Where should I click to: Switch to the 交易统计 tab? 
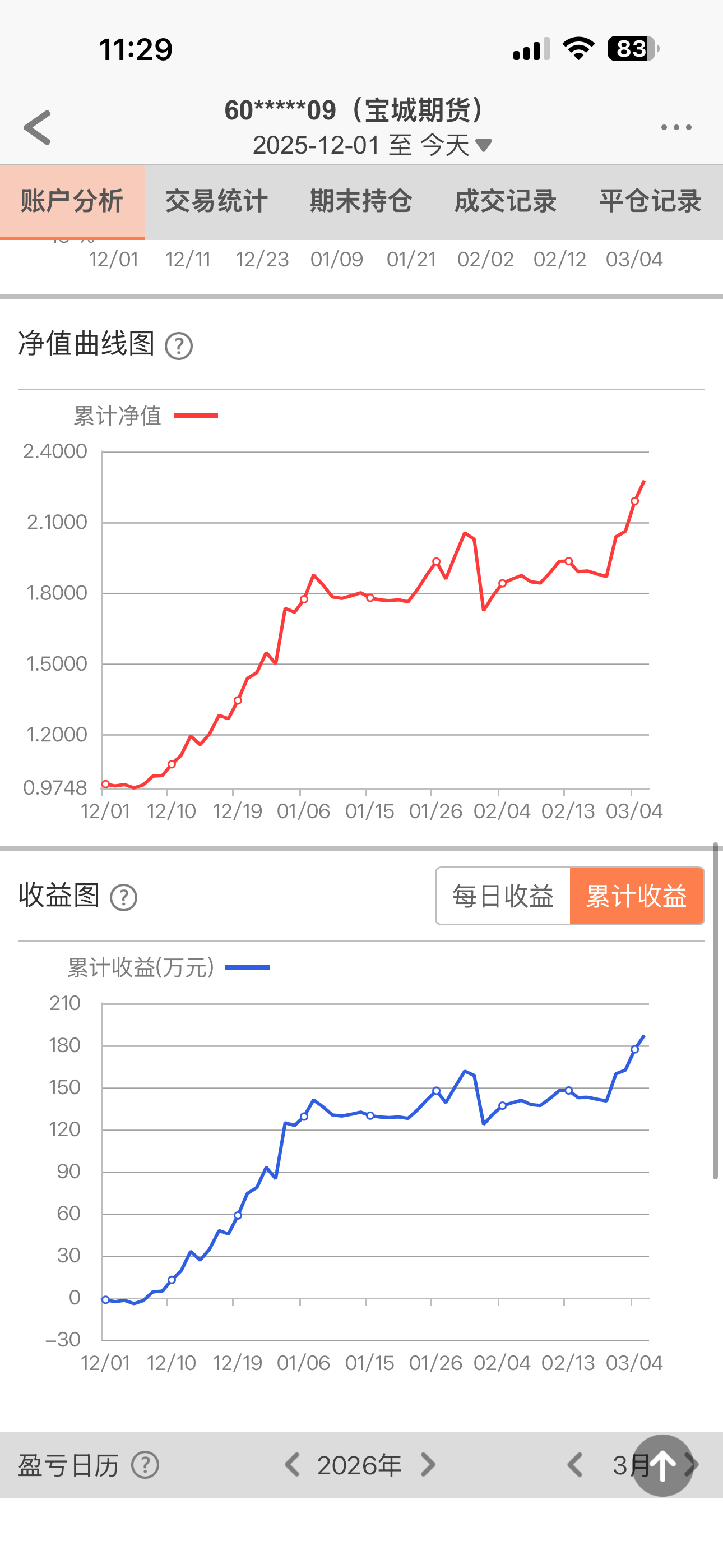[217, 201]
